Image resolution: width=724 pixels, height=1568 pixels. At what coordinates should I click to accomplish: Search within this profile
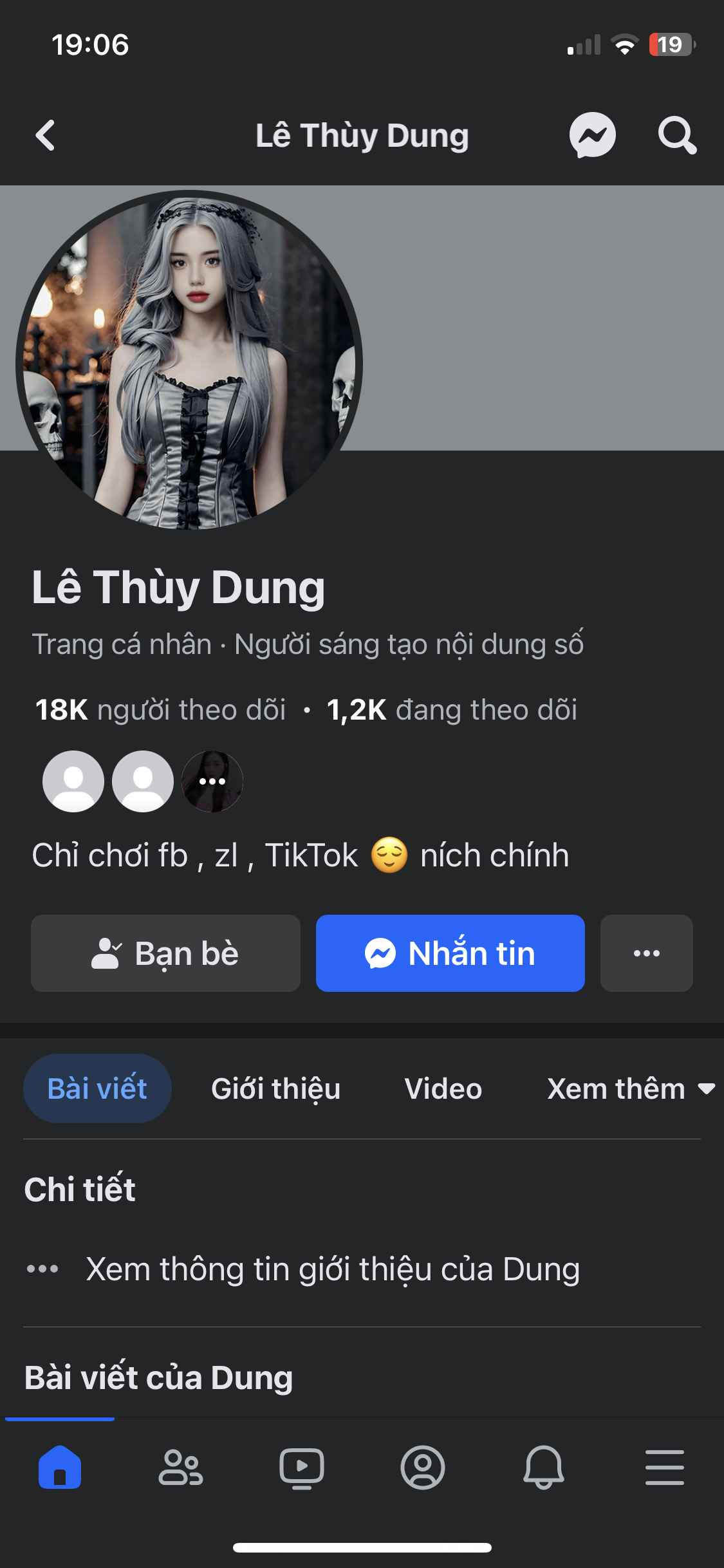click(676, 135)
